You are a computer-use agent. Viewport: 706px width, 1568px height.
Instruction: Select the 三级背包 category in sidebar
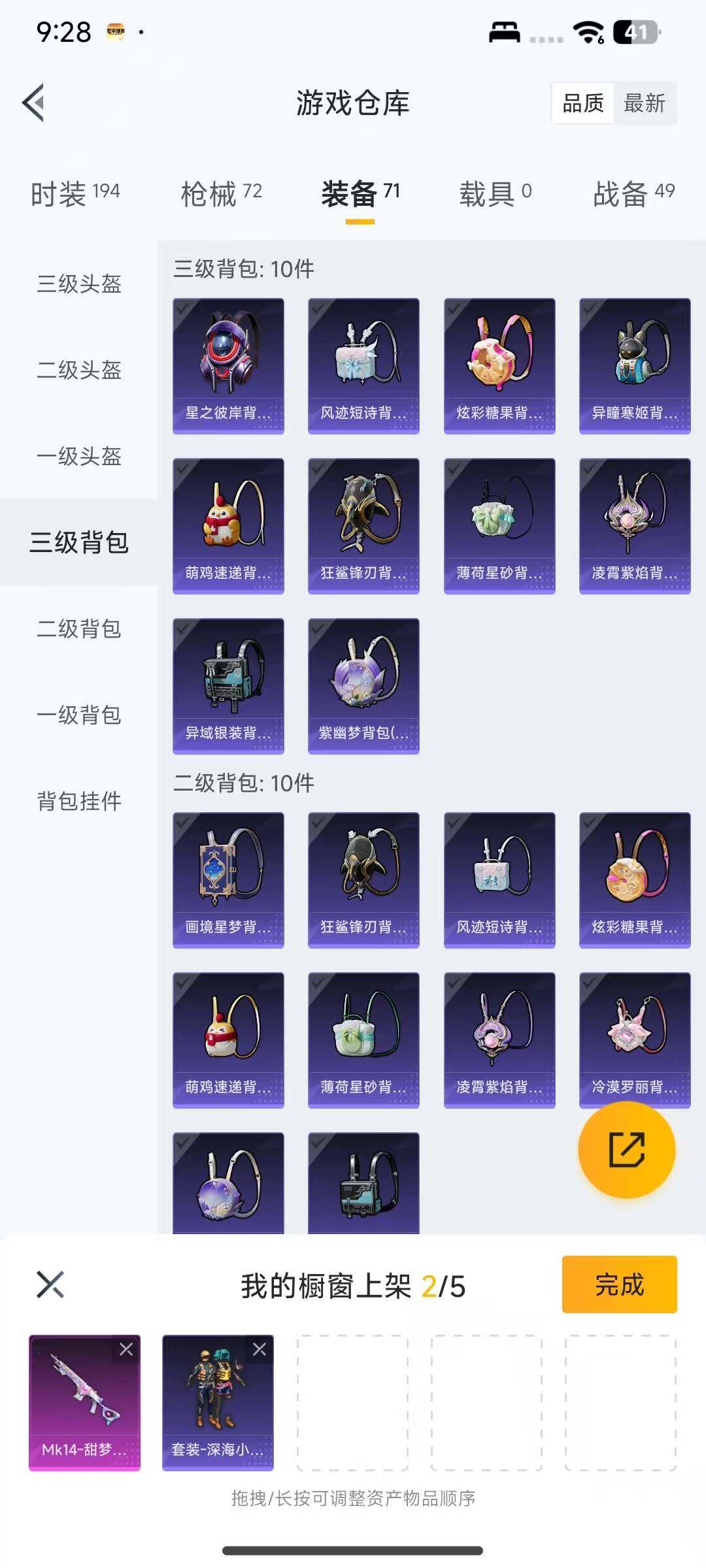coord(78,543)
